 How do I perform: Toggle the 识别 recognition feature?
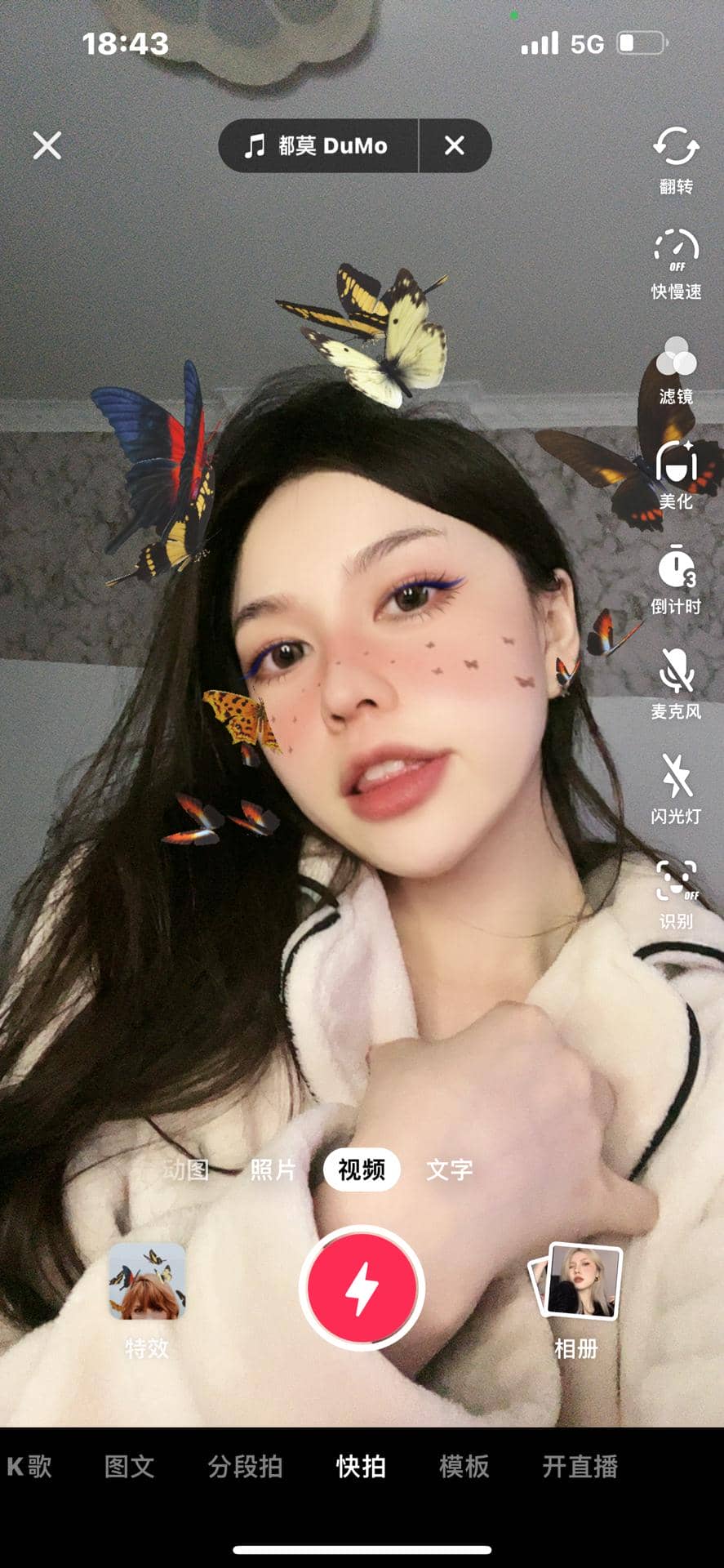pos(676,893)
